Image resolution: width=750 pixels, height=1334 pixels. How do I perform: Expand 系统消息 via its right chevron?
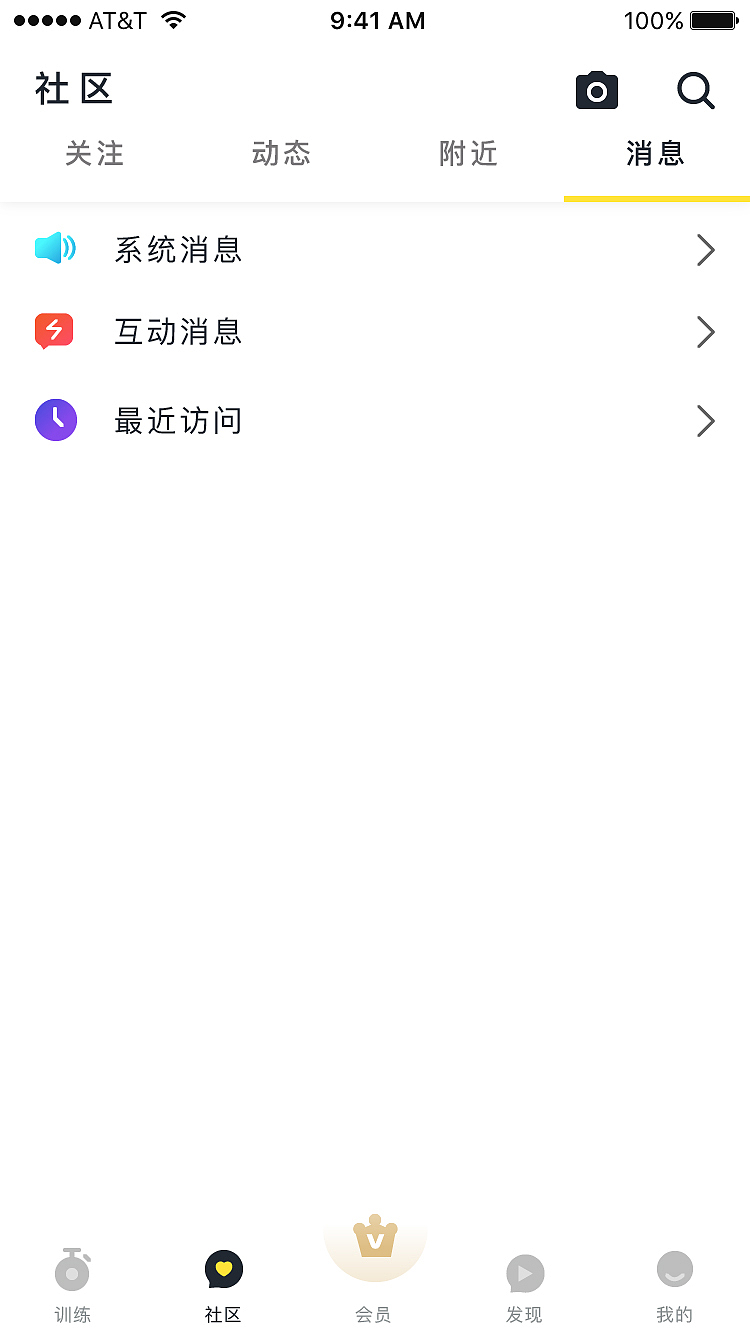click(x=706, y=250)
